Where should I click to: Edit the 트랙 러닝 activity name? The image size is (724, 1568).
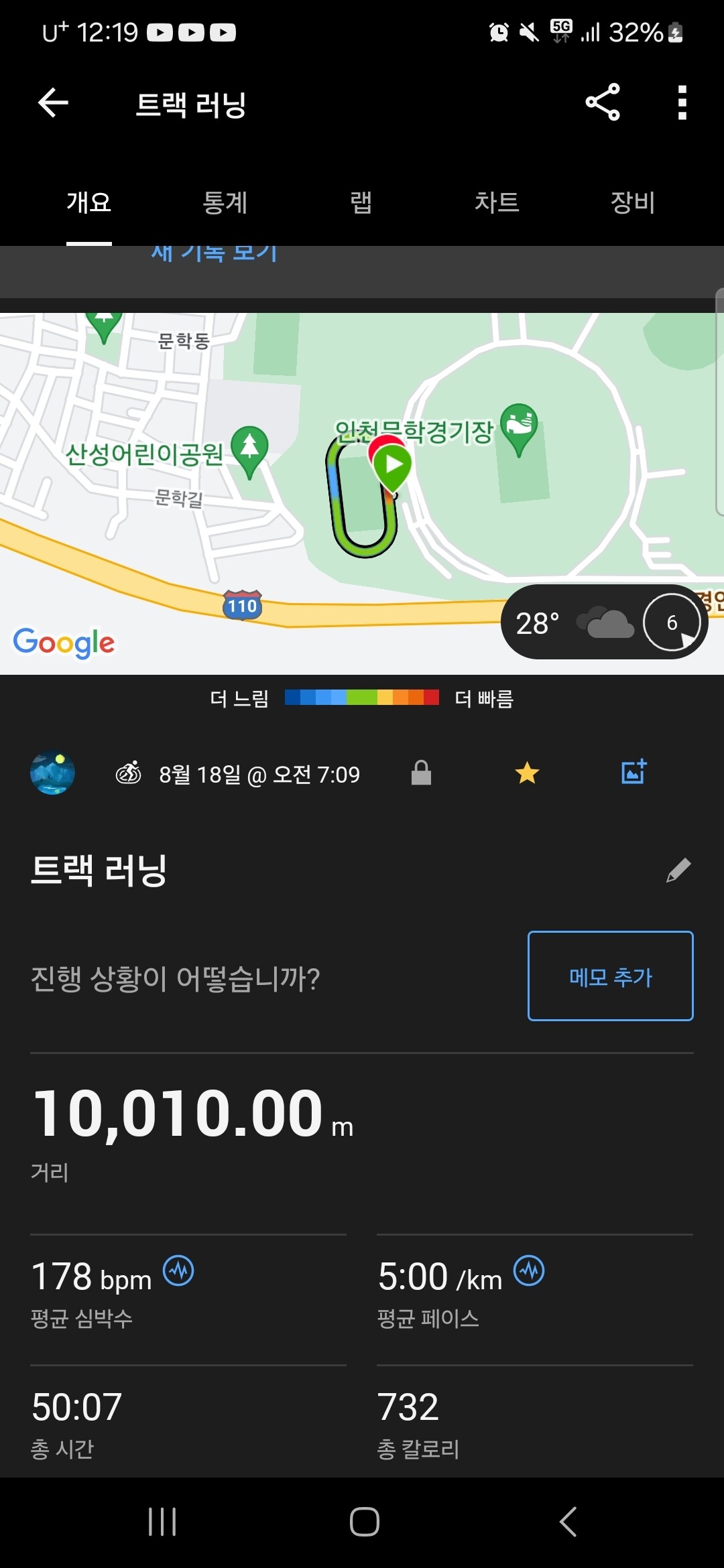(x=678, y=870)
